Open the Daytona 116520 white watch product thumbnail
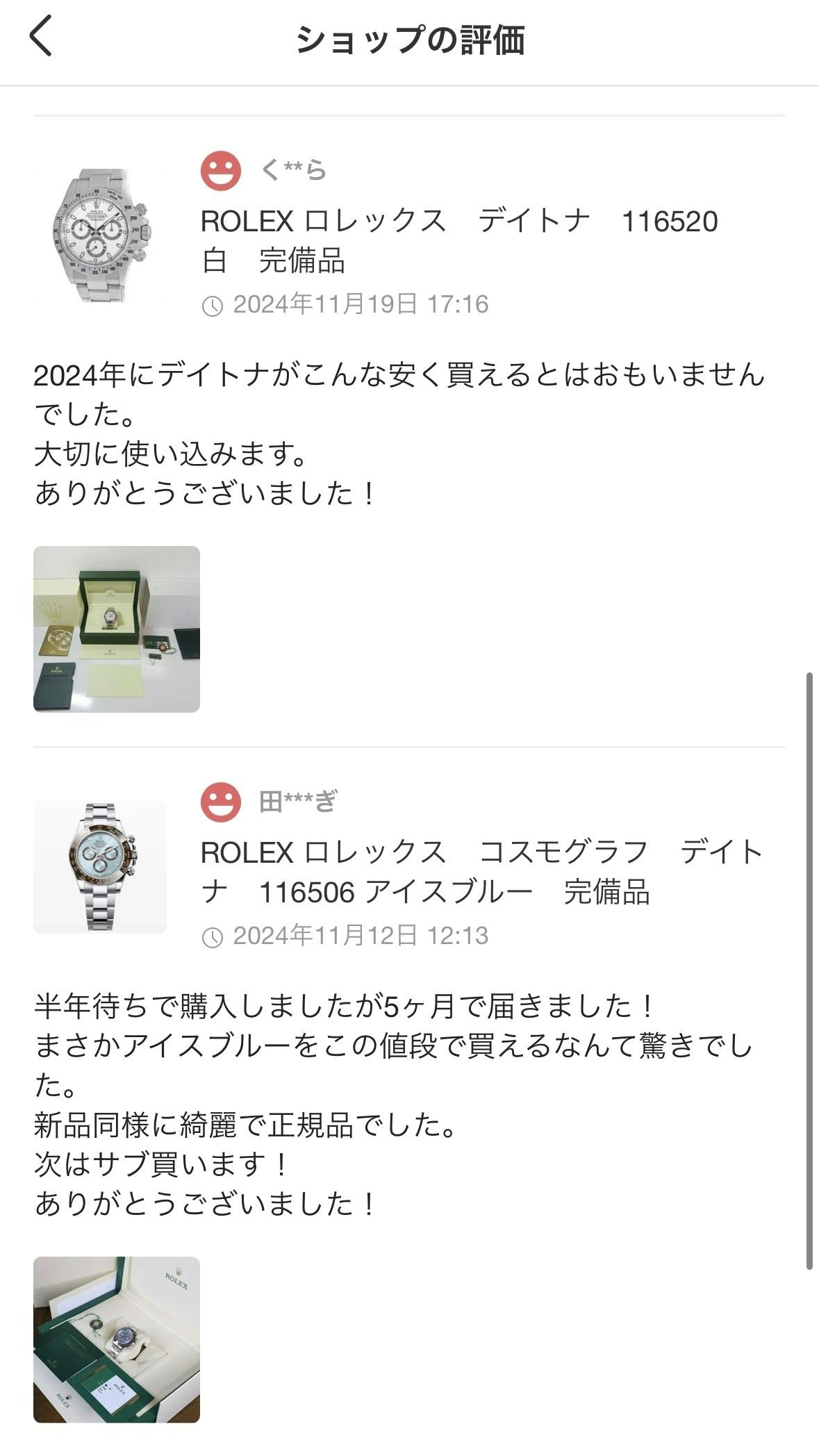Viewport: 819px width, 1456px height. pos(100,235)
